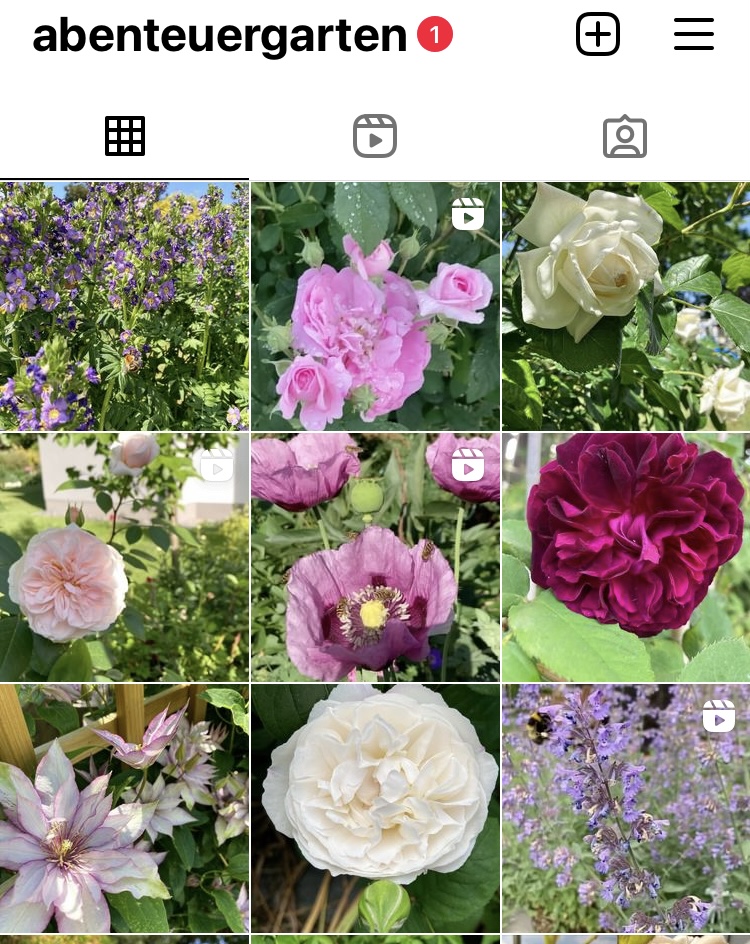Viewport: 750px width, 944px height.
Task: Switch to the Reels tab
Action: (375, 136)
